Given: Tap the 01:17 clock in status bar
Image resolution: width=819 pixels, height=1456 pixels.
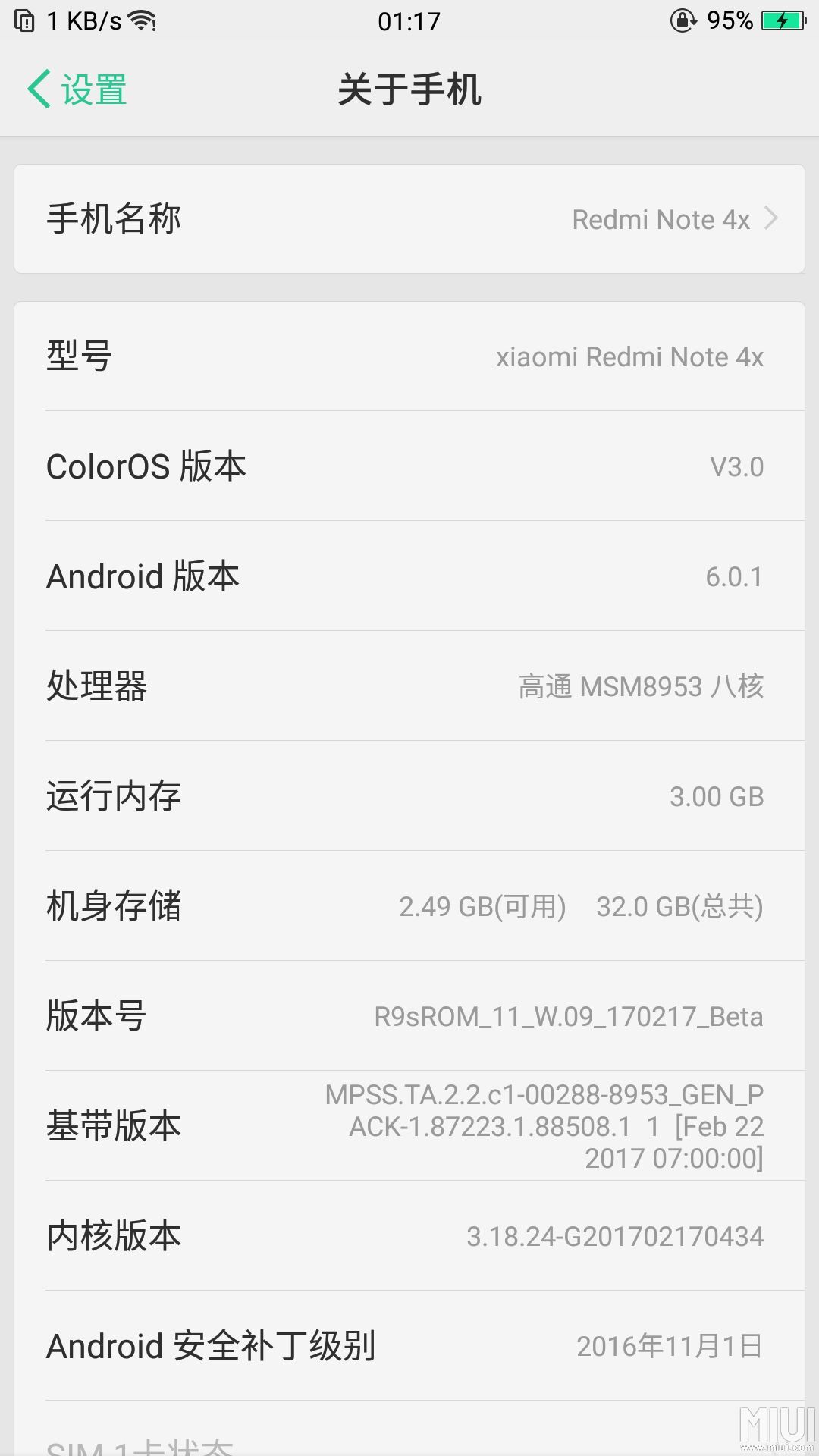Looking at the screenshot, I should pyautogui.click(x=409, y=19).
